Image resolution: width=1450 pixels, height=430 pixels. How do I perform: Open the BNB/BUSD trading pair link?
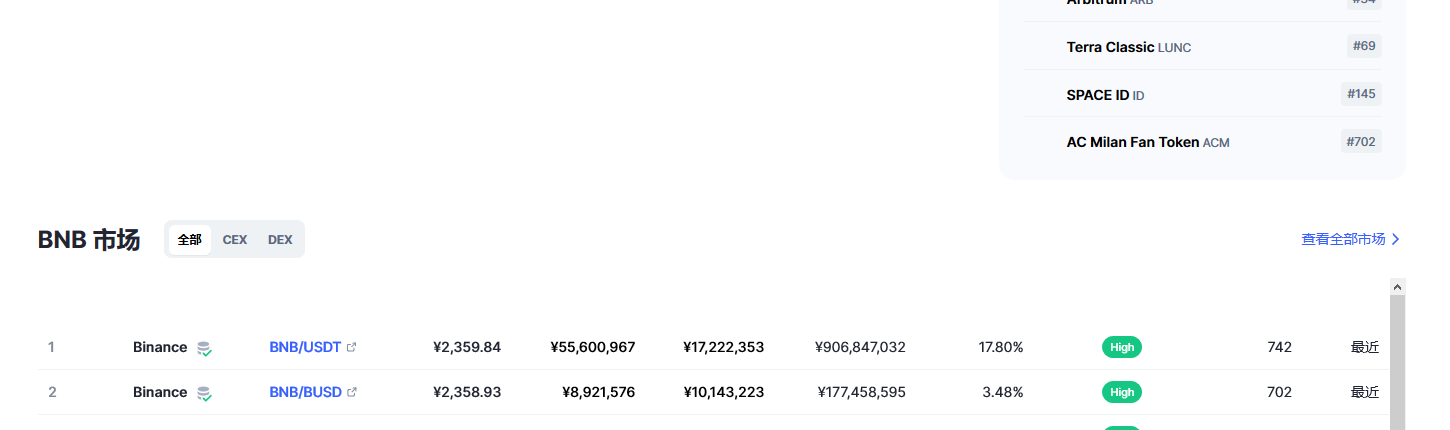pyautogui.click(x=305, y=392)
